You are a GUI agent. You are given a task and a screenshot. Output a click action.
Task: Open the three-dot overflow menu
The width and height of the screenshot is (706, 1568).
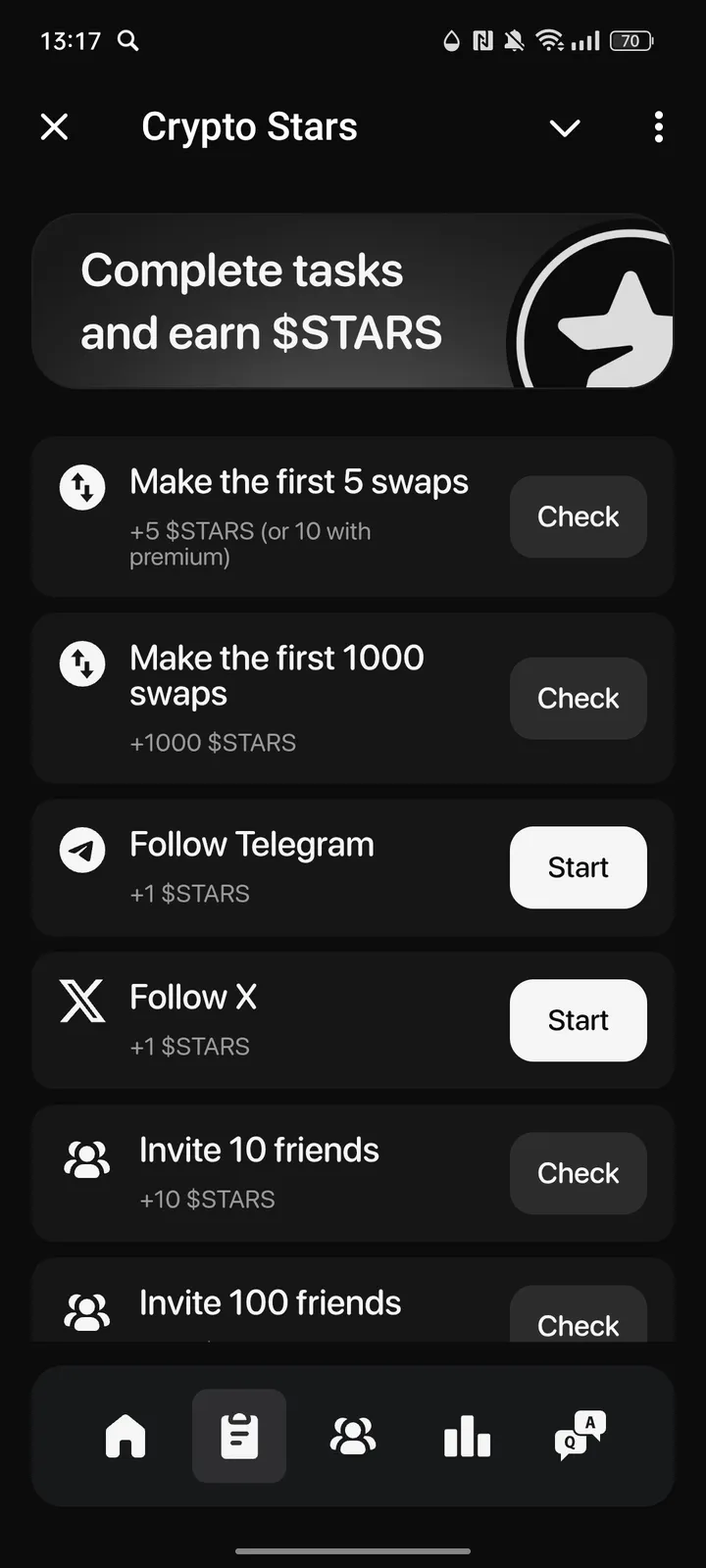click(x=658, y=127)
